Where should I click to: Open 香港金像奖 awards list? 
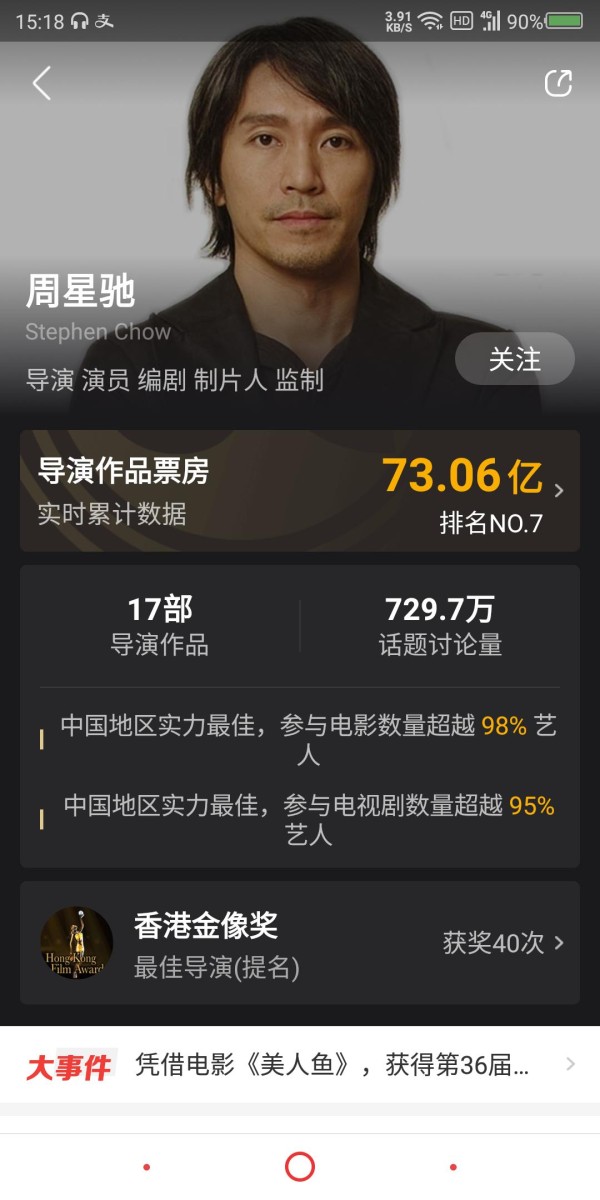click(300, 943)
